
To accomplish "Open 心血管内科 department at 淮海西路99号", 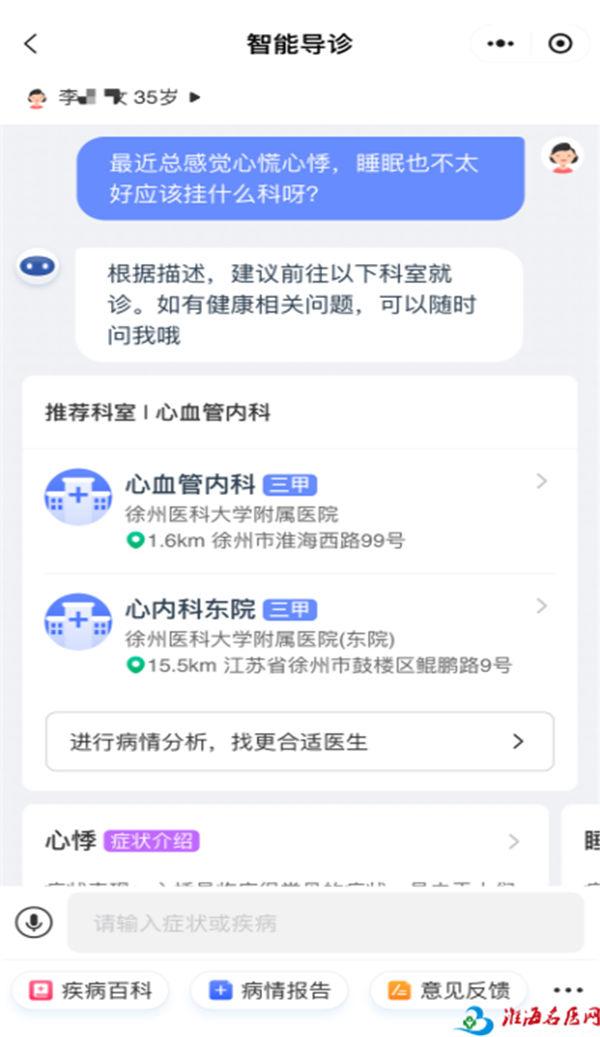I will click(x=298, y=512).
